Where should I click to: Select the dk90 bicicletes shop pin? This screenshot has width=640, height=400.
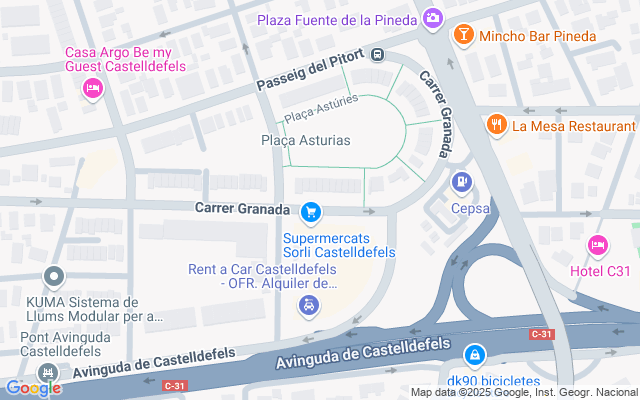[475, 354]
